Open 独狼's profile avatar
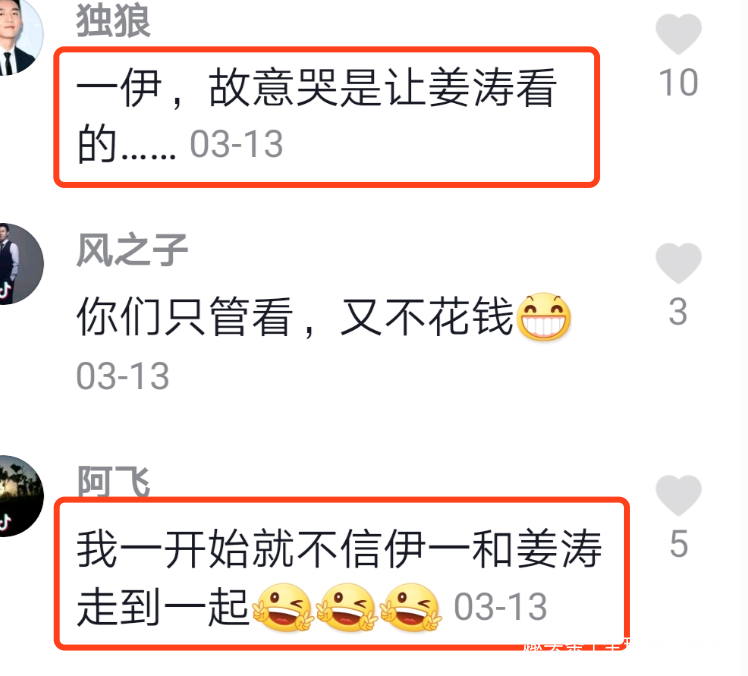748x676 pixels. point(18,38)
